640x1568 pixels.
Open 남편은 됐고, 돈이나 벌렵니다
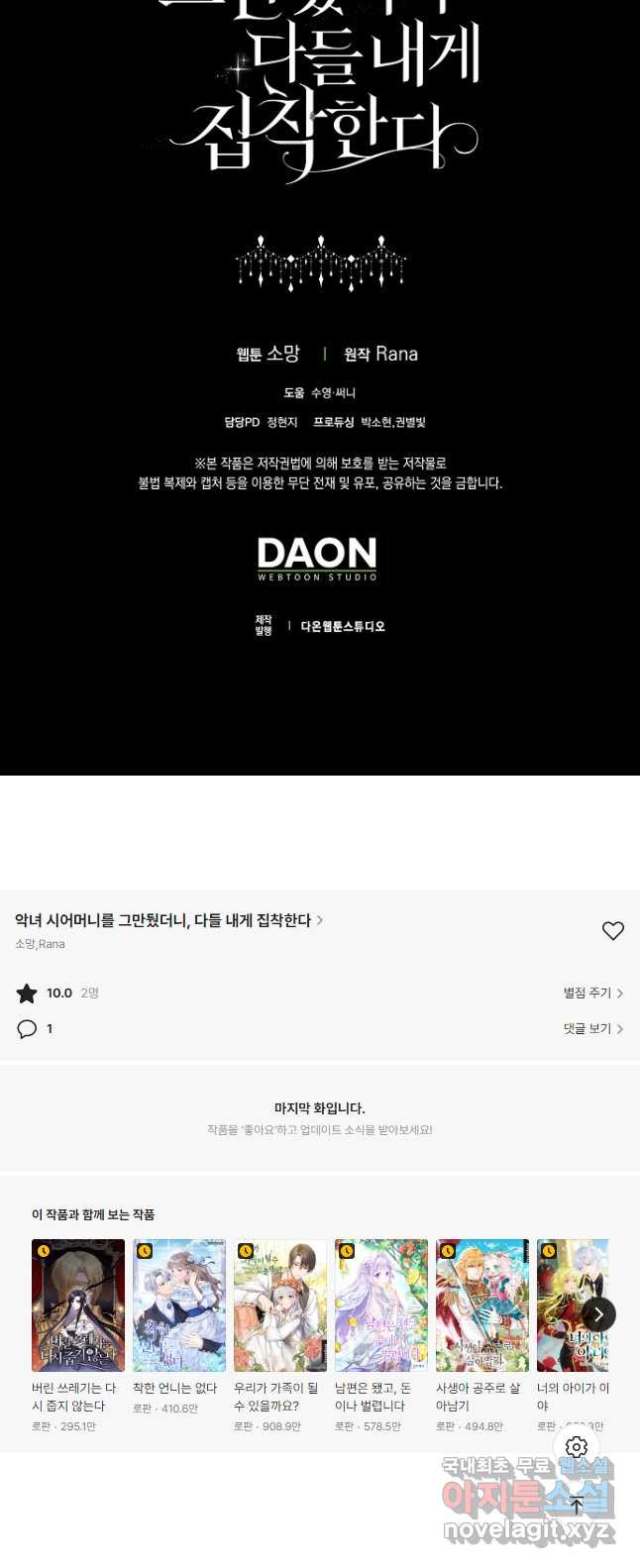point(381,1306)
